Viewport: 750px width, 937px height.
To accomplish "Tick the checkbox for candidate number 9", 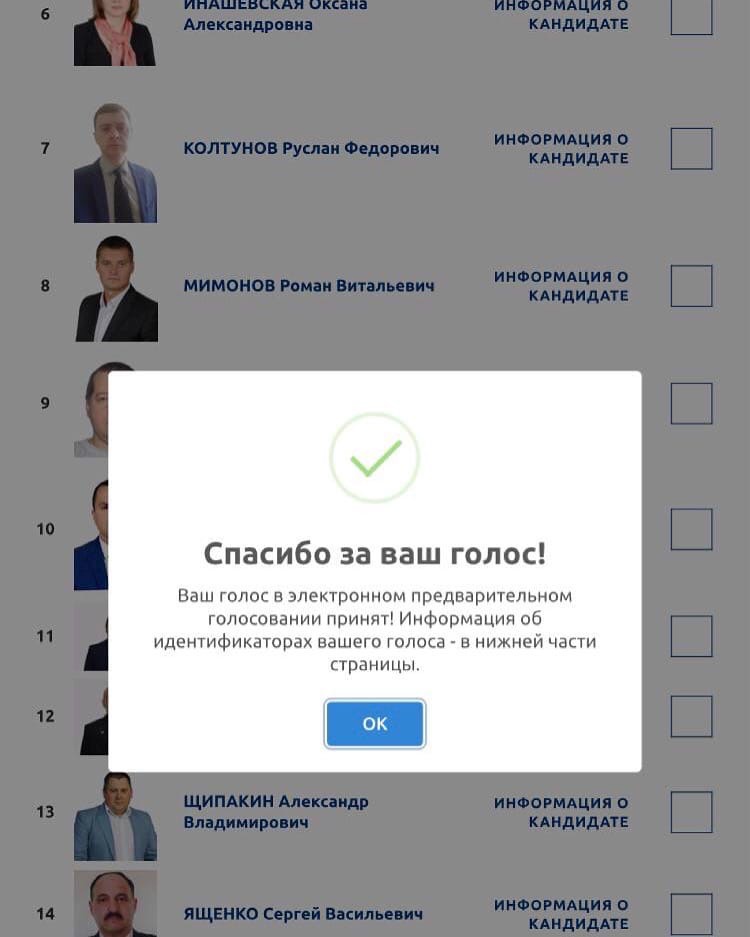I will coord(691,403).
